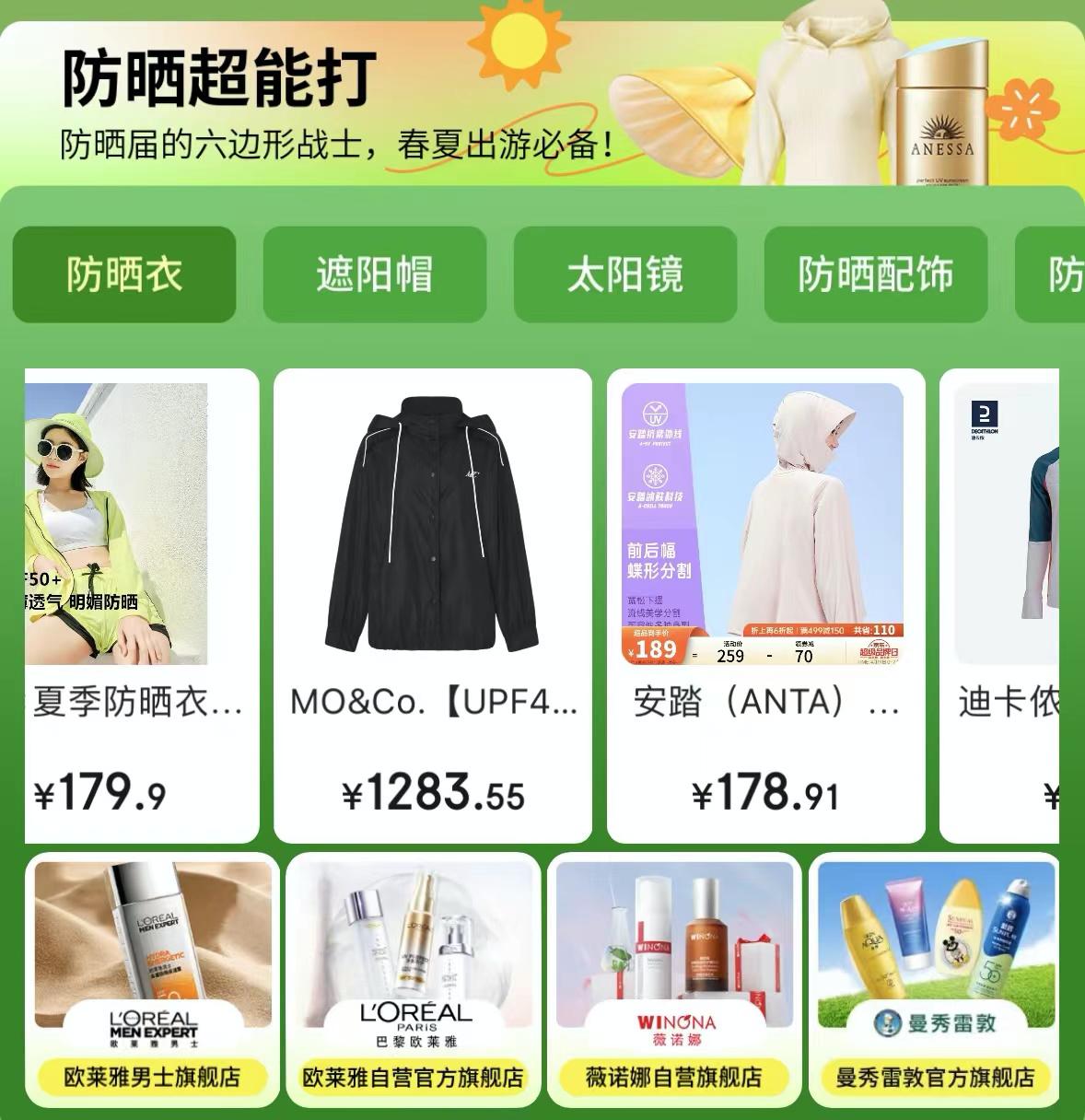1085x1120 pixels.
Task: Open the 防晒配饰 tab
Action: tap(876, 274)
